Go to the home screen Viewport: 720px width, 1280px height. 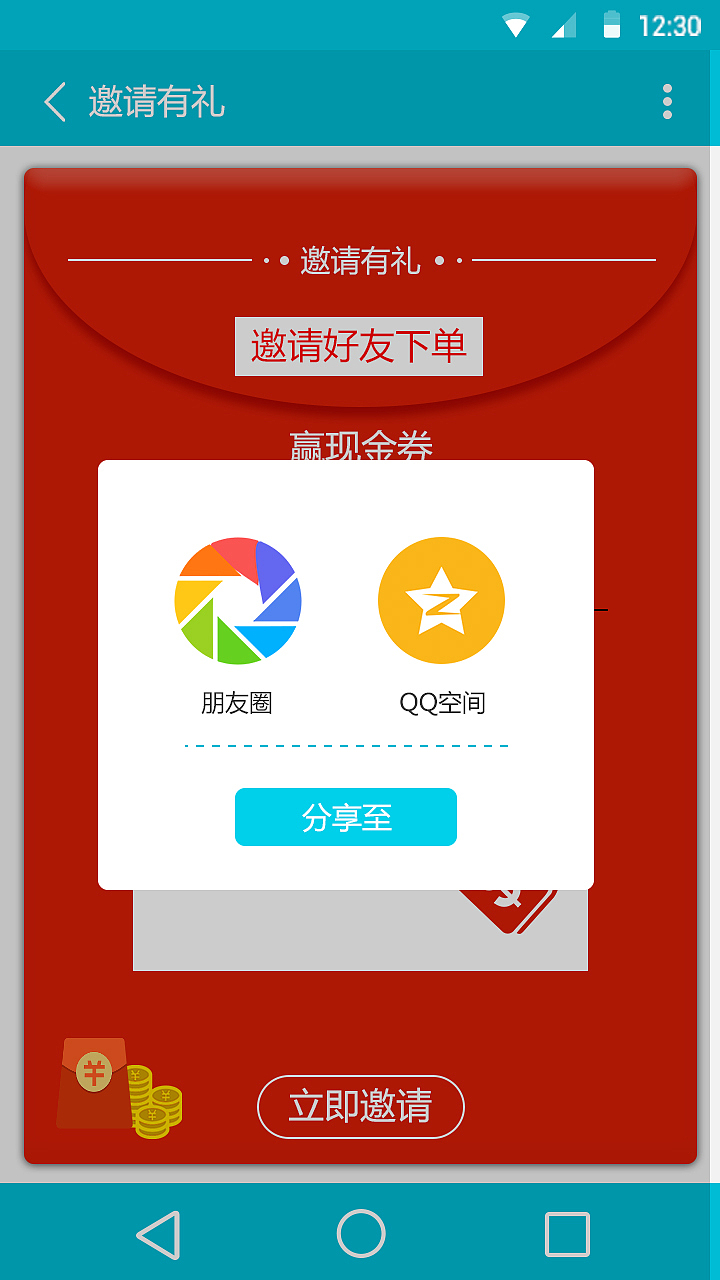361,1234
